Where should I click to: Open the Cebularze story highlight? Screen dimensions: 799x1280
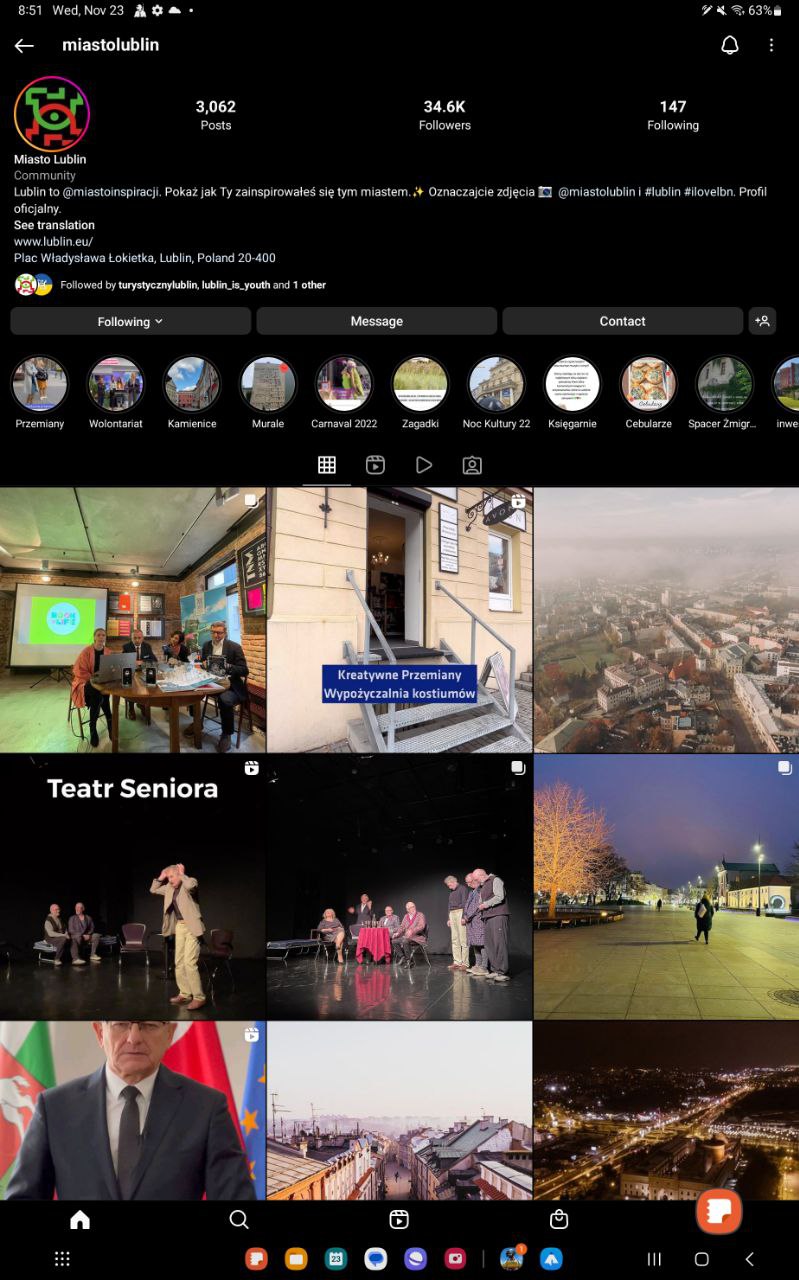[x=648, y=393]
